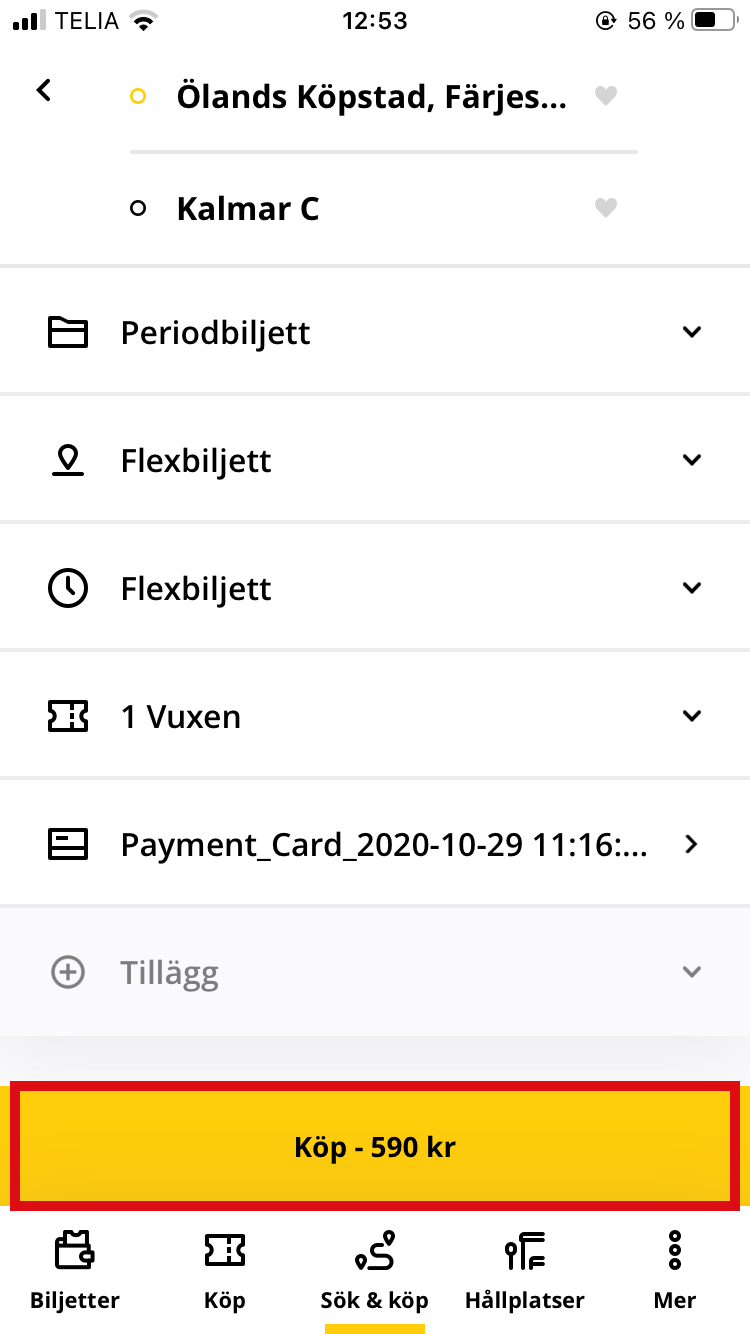Expand the Periodbiljett section

click(691, 332)
